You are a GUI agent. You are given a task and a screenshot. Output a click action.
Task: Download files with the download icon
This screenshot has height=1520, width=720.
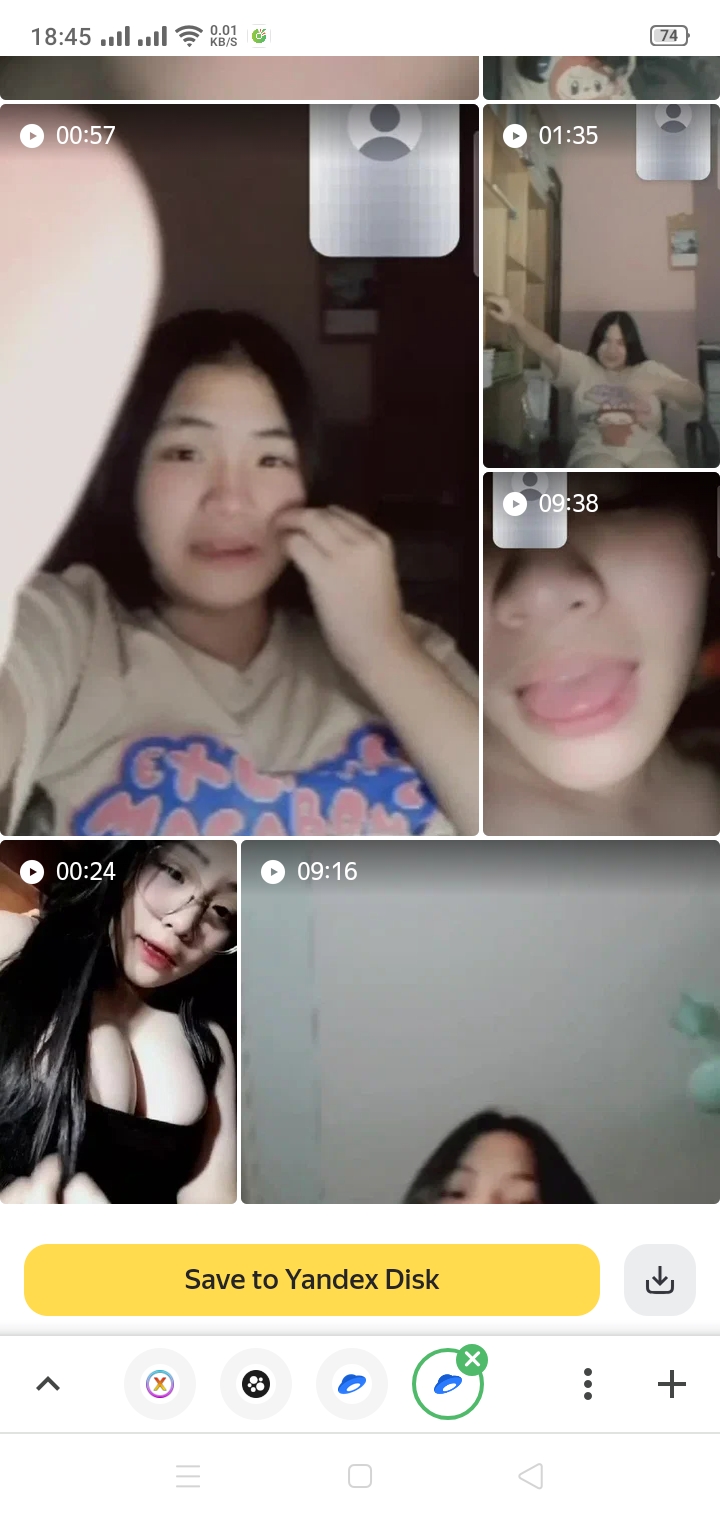tap(660, 1280)
